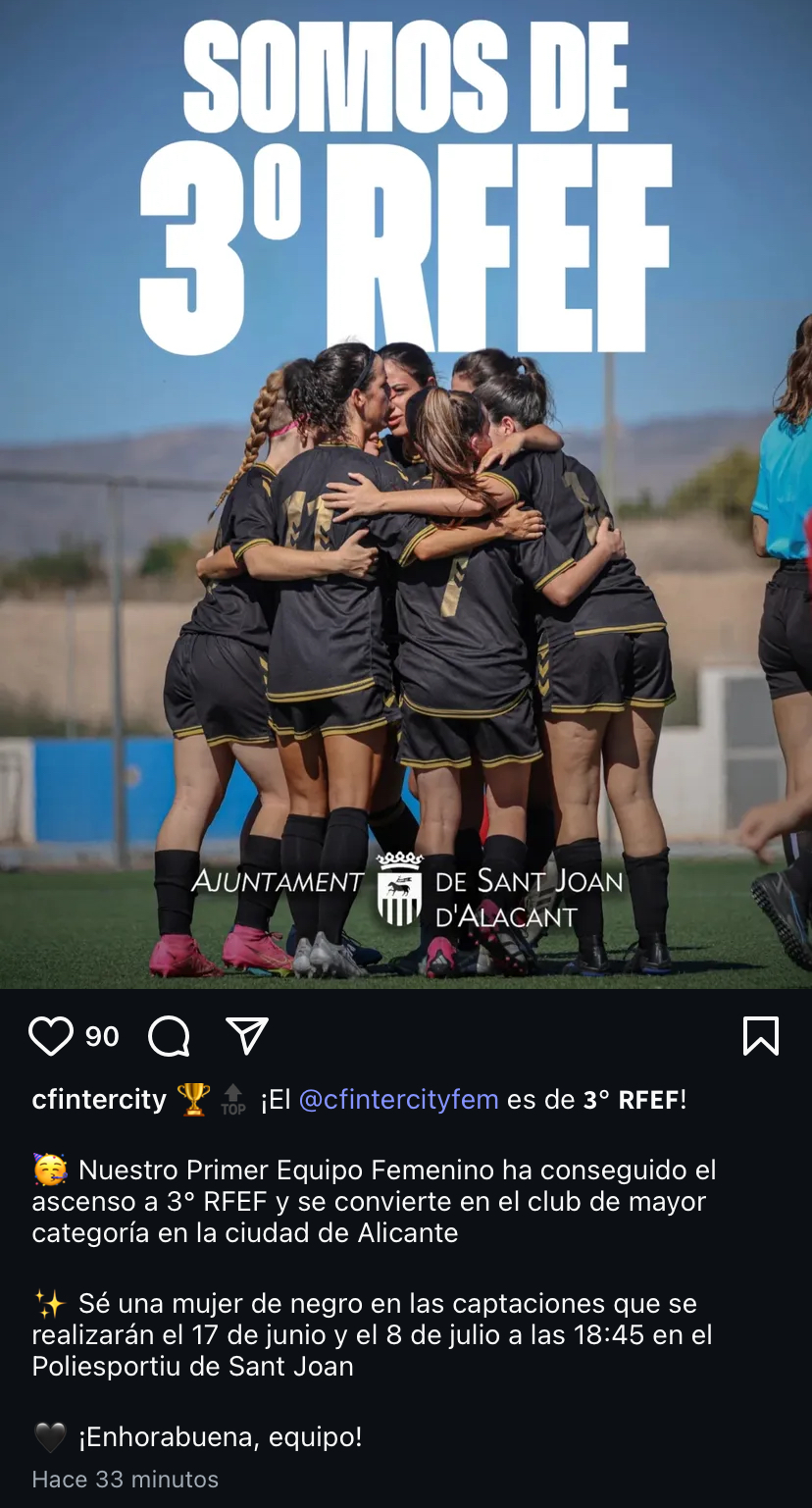
Task: Open the cfintercity profile from caption
Action: click(99, 1100)
